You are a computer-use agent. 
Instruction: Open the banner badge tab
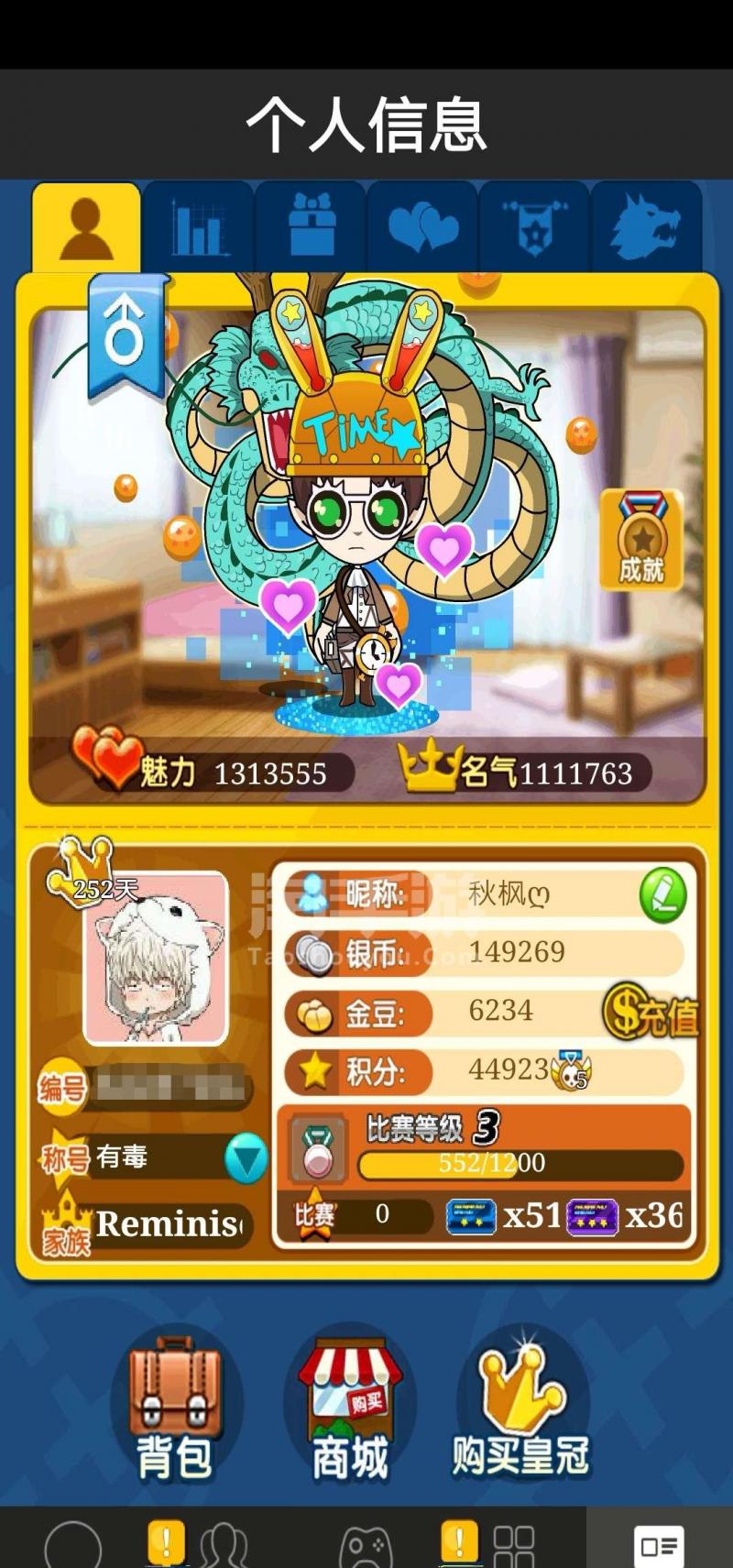pos(534,226)
